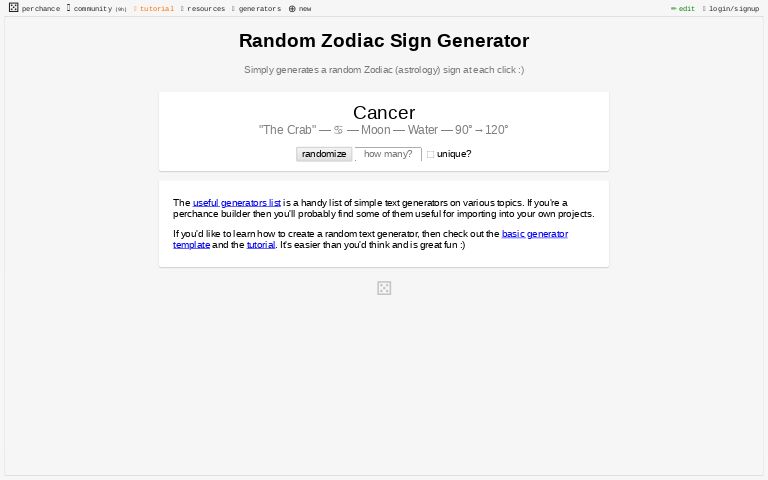Check the unique? checkbox

click(x=431, y=154)
